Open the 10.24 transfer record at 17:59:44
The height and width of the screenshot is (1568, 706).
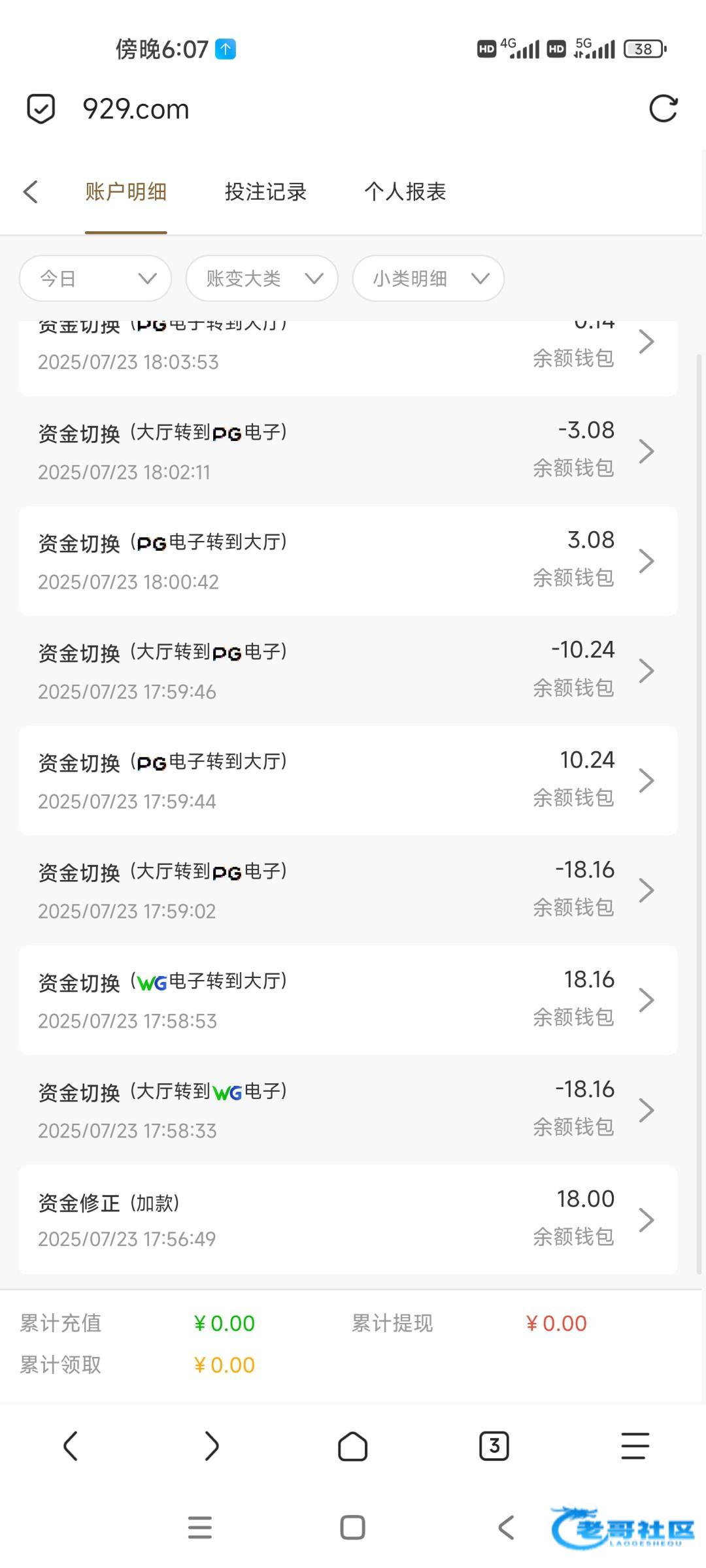(x=348, y=781)
